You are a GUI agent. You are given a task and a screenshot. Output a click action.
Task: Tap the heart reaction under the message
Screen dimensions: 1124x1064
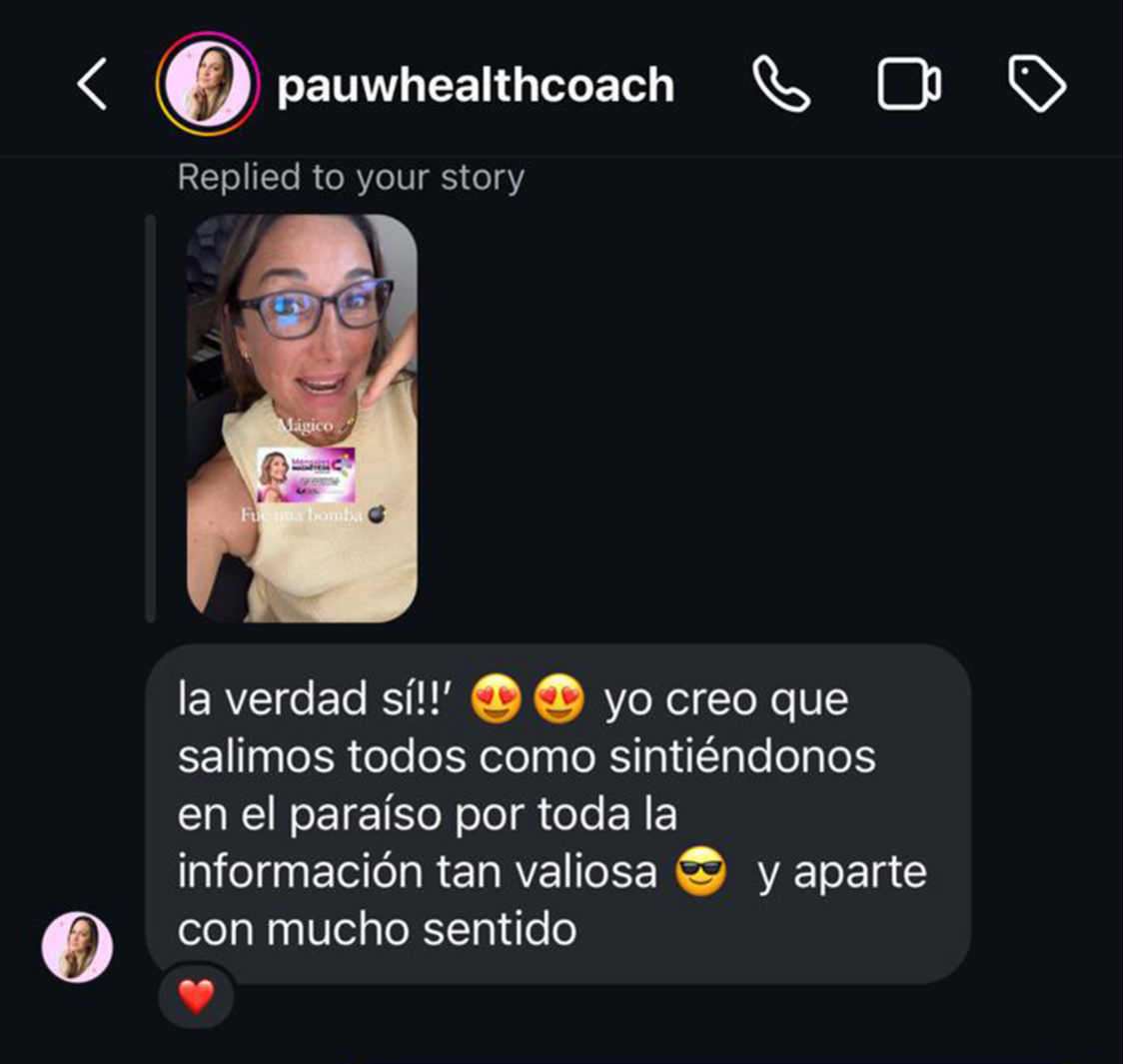(196, 996)
